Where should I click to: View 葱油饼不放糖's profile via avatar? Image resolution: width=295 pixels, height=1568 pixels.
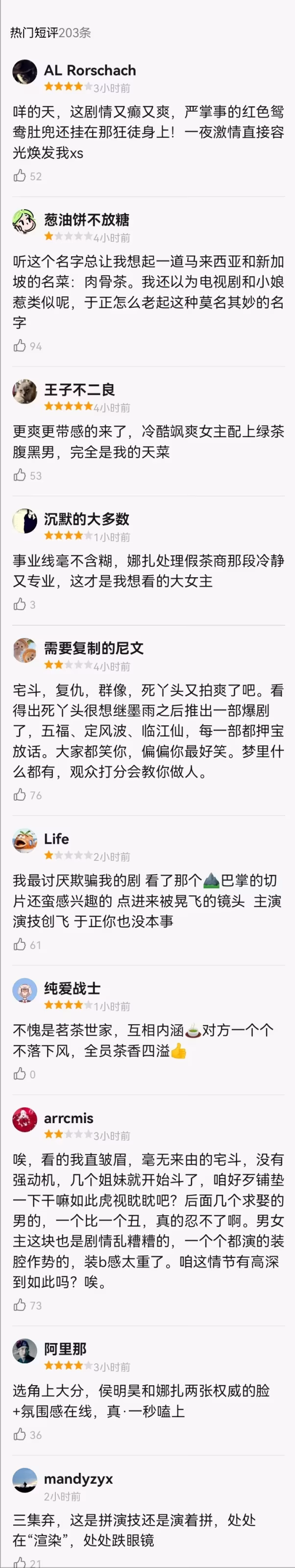[25, 222]
